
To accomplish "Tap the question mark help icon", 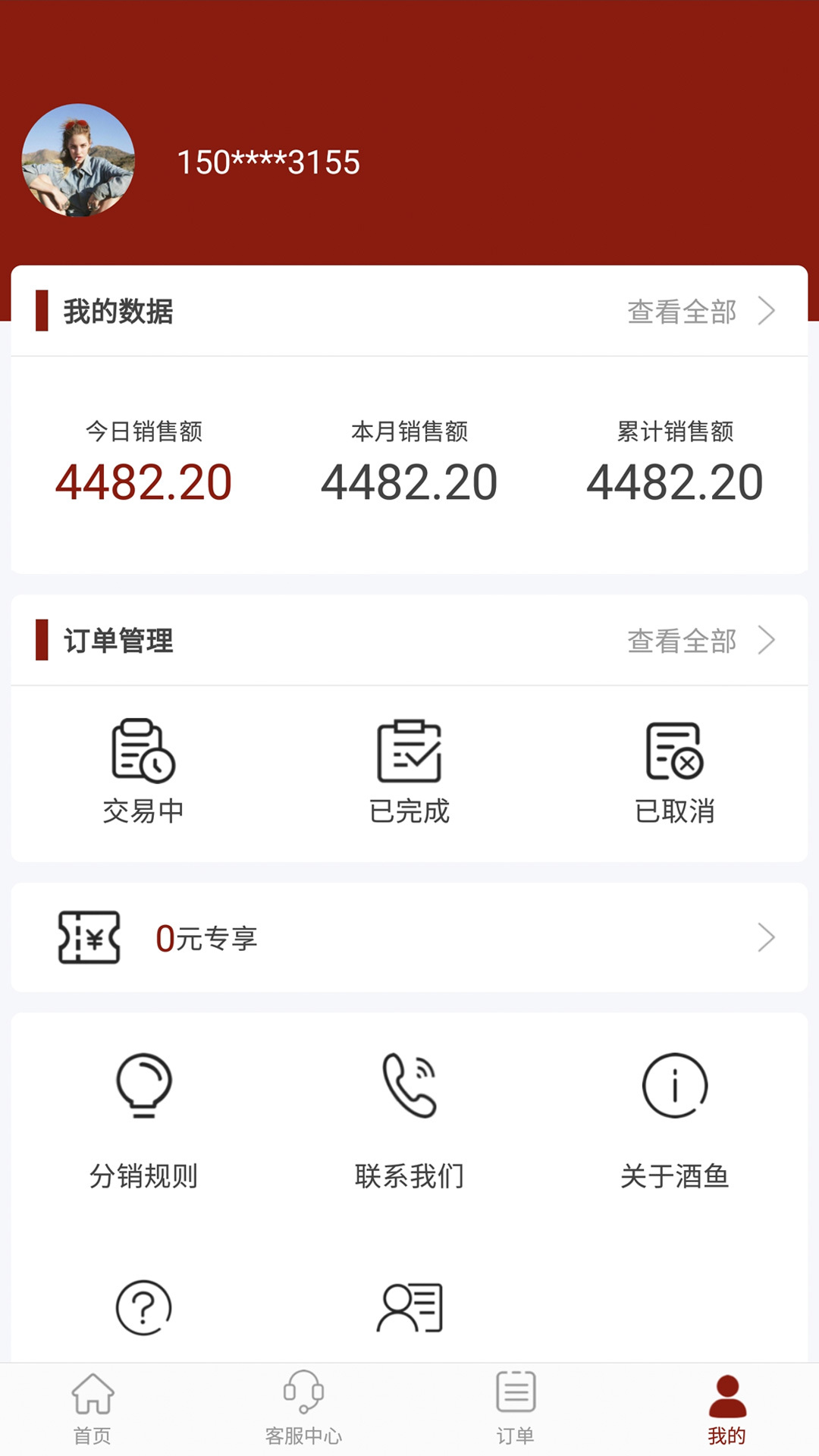I will [143, 1307].
